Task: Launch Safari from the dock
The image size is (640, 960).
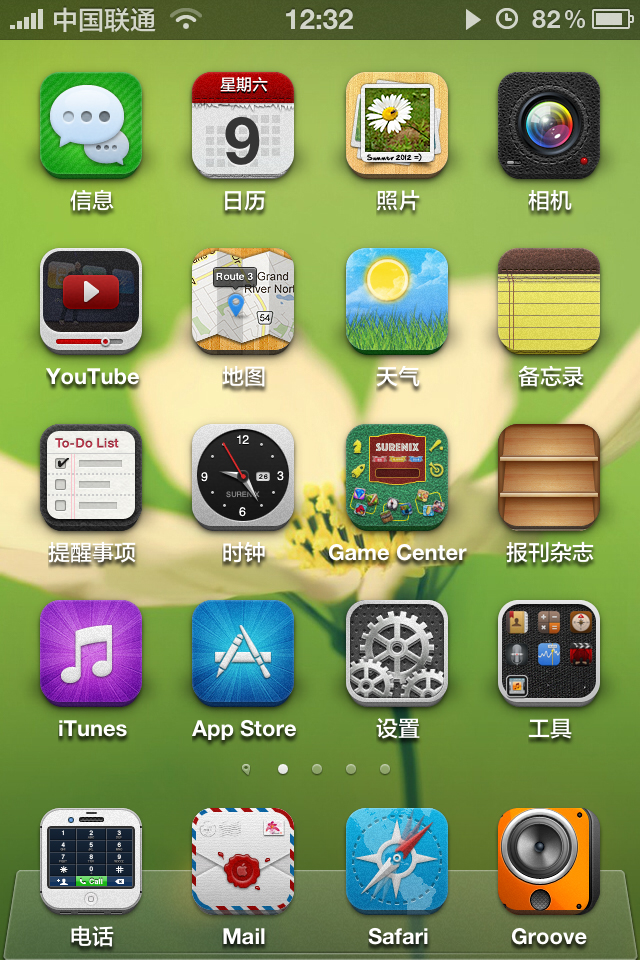Action: [397, 860]
